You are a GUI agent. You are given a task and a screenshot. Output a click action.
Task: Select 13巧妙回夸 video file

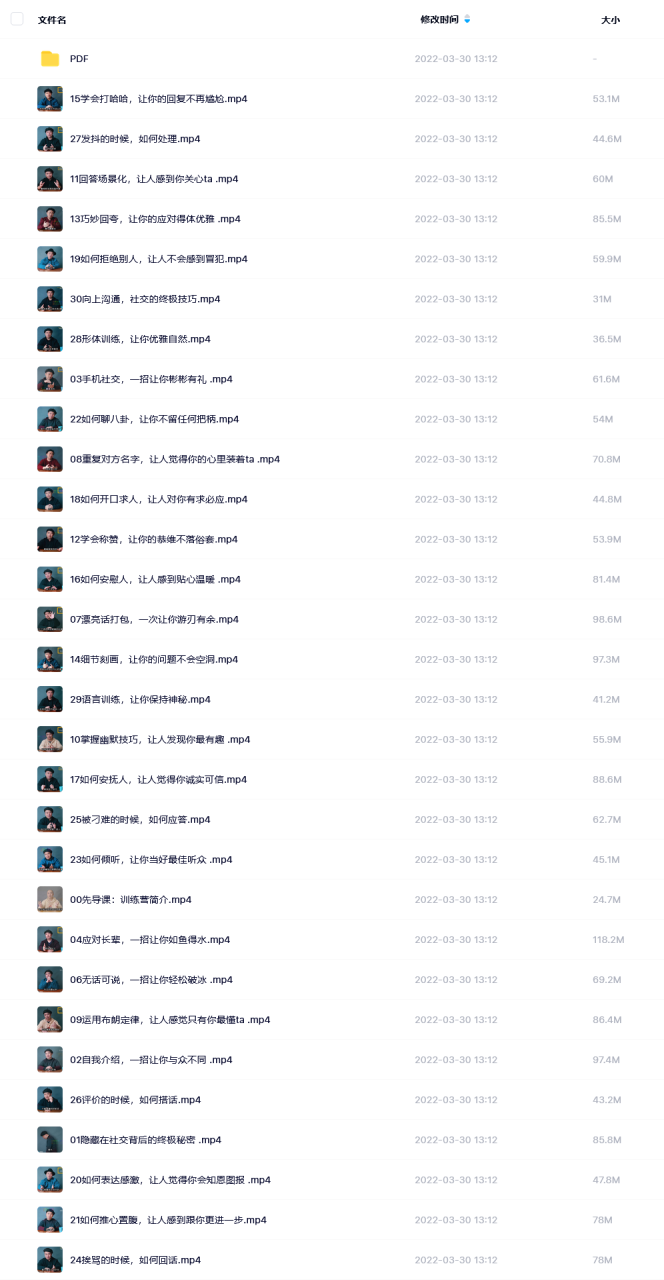tap(154, 219)
